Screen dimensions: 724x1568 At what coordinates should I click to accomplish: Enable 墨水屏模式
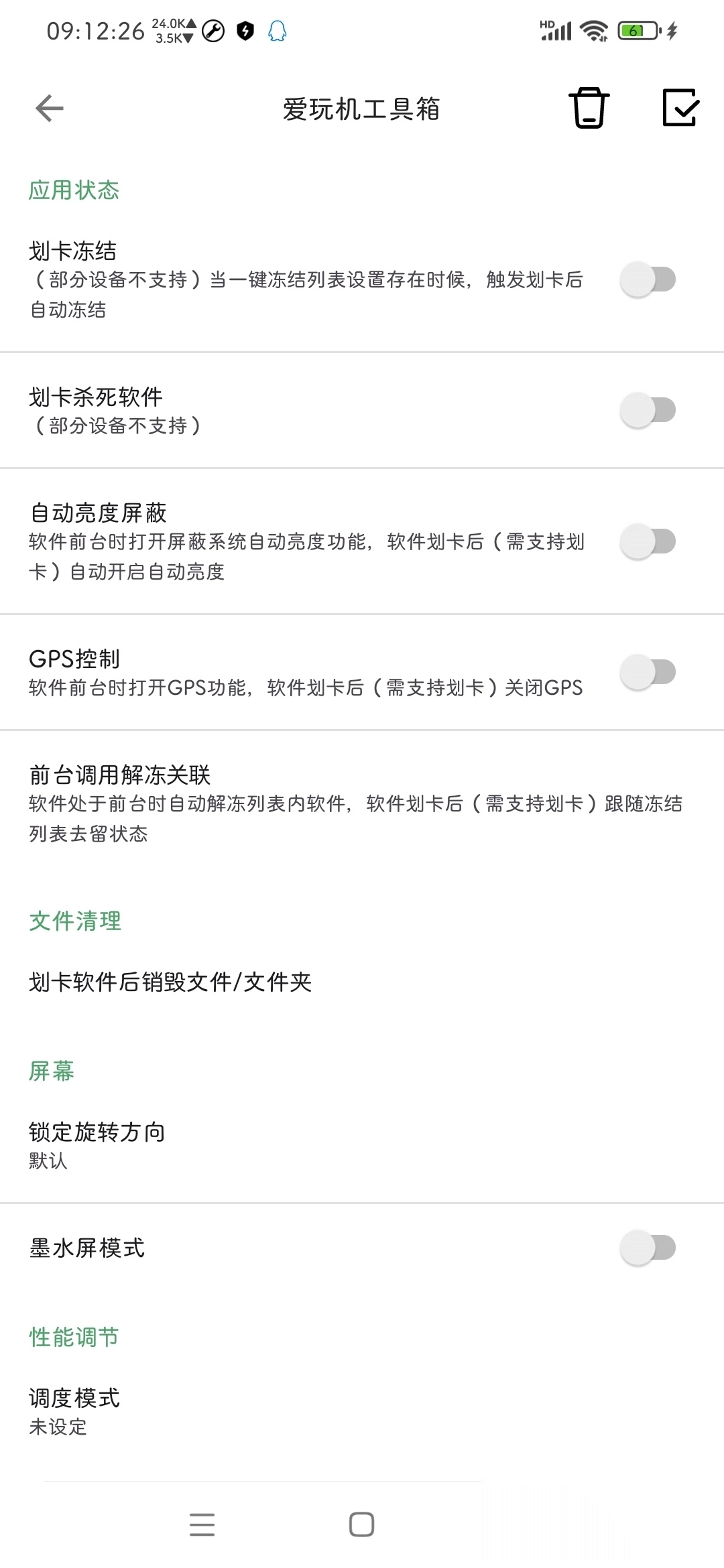point(648,1248)
